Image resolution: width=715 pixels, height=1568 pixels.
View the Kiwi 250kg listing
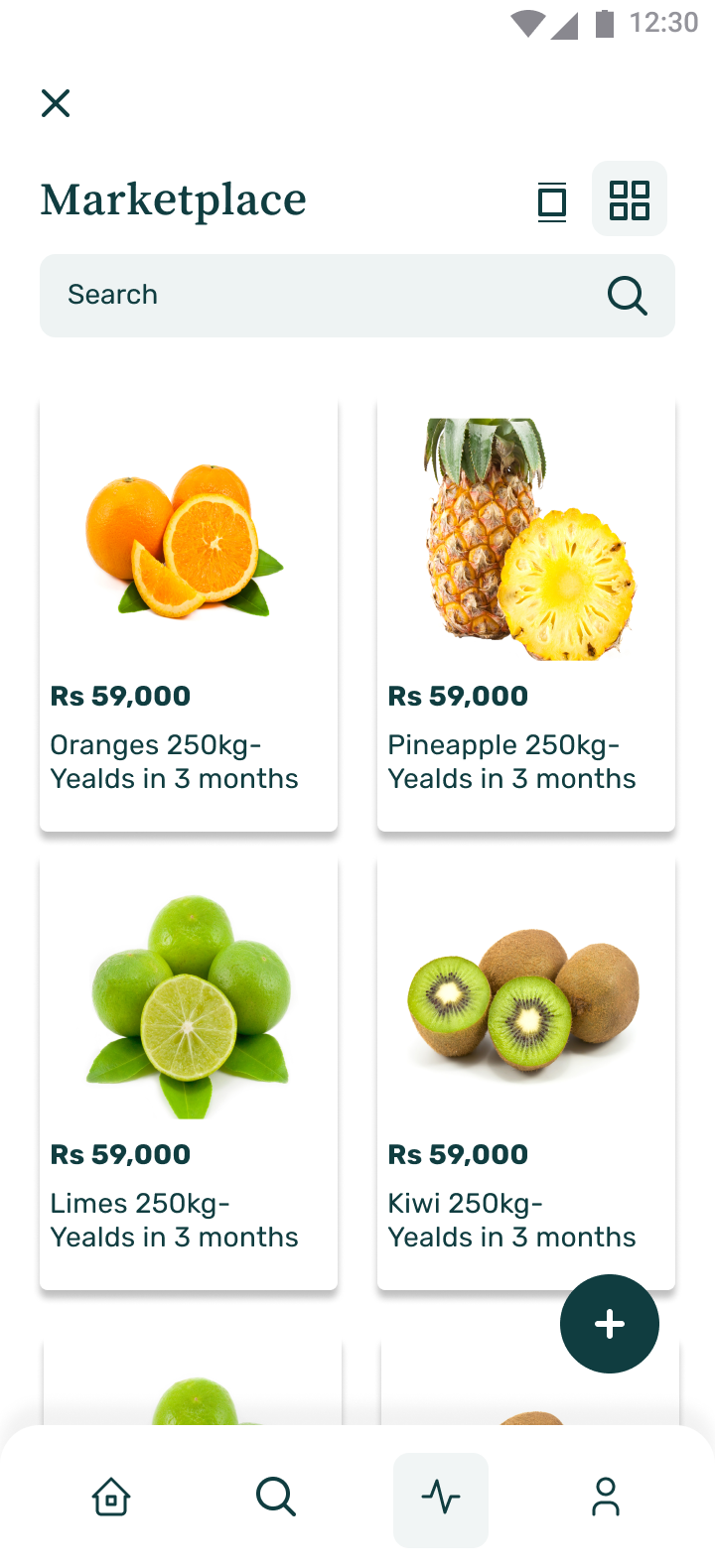(x=526, y=1074)
